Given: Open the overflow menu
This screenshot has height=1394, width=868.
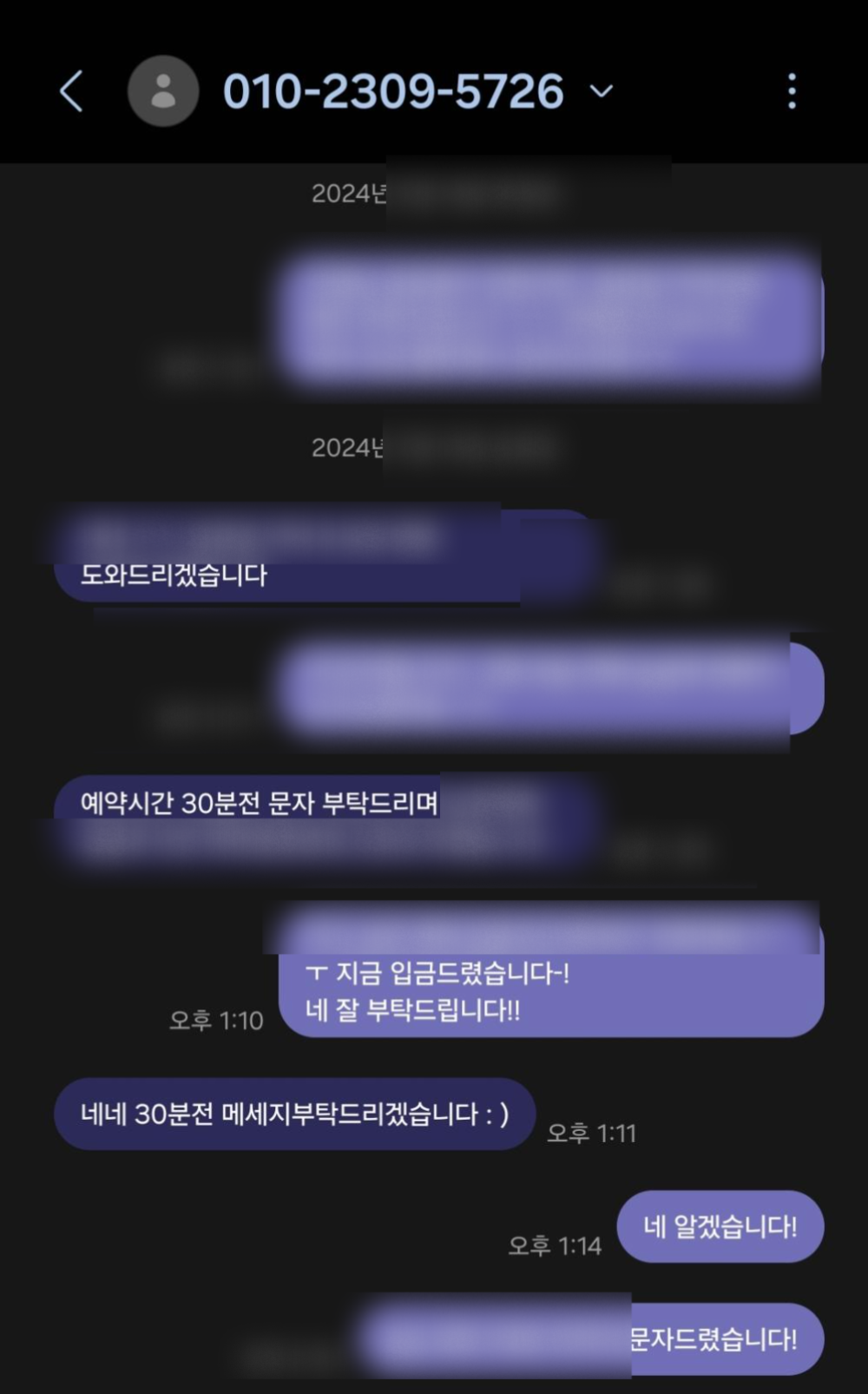Looking at the screenshot, I should [x=791, y=91].
